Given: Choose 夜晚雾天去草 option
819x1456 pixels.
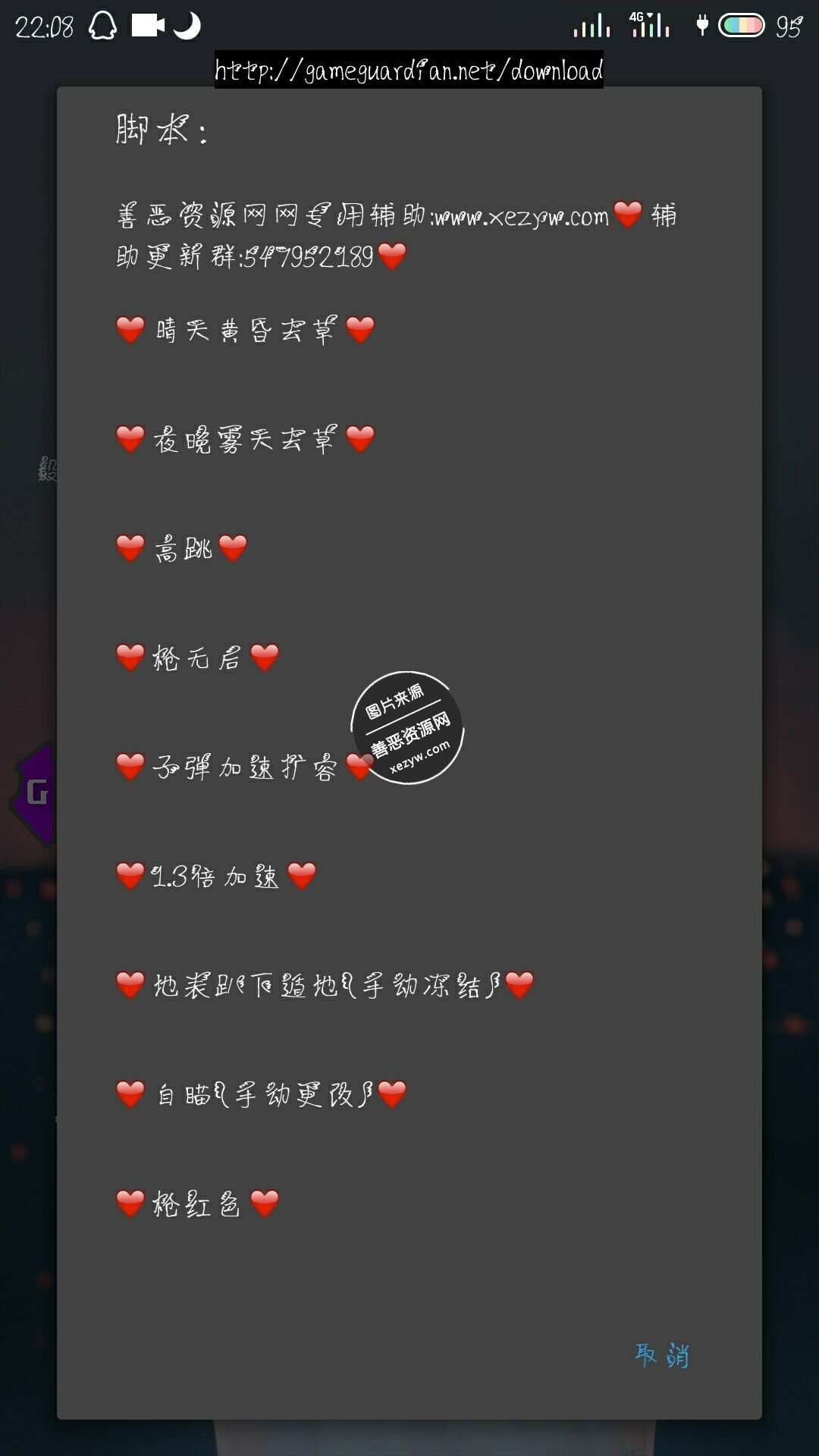Looking at the screenshot, I should tap(245, 439).
